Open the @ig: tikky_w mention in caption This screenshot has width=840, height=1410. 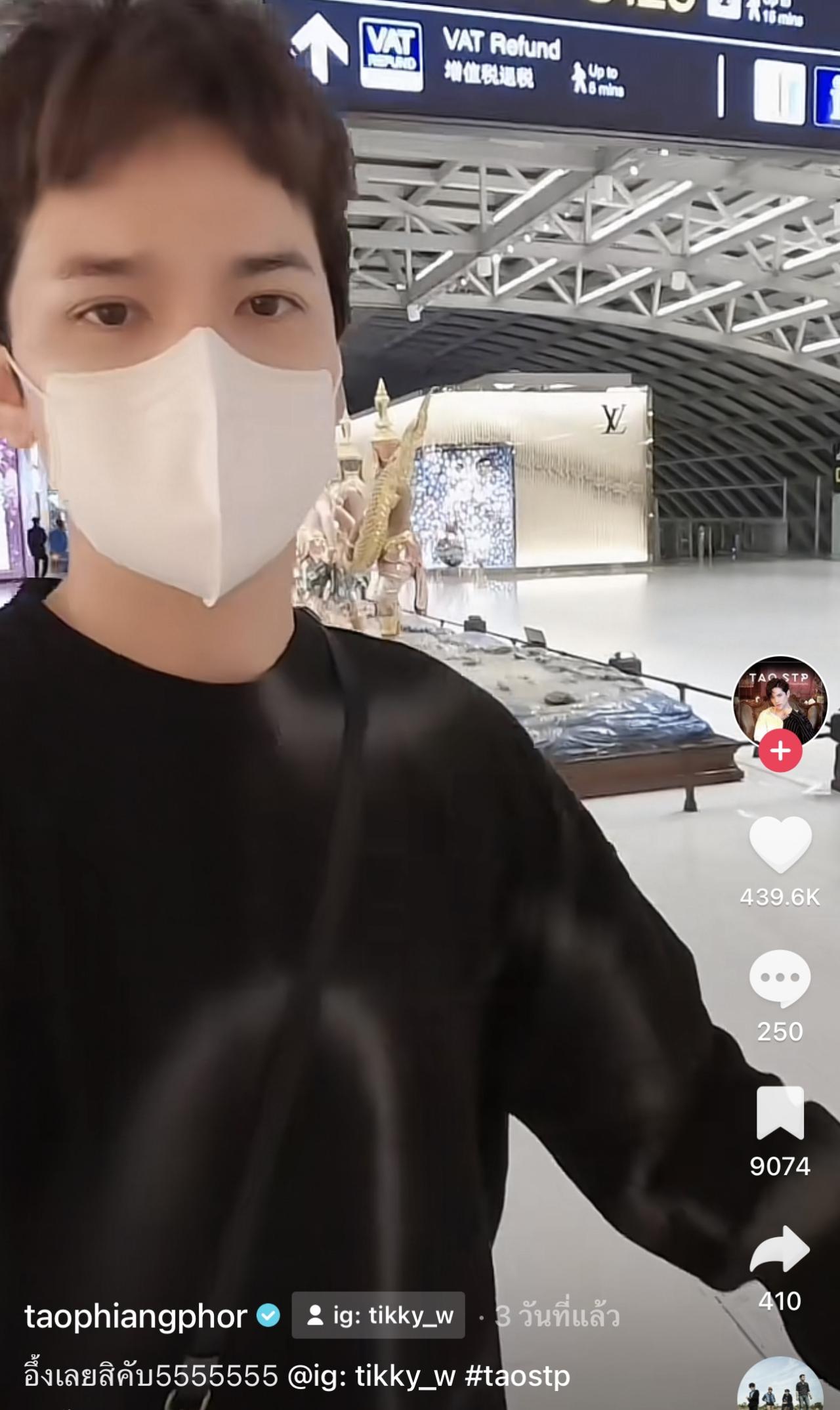(371, 1376)
